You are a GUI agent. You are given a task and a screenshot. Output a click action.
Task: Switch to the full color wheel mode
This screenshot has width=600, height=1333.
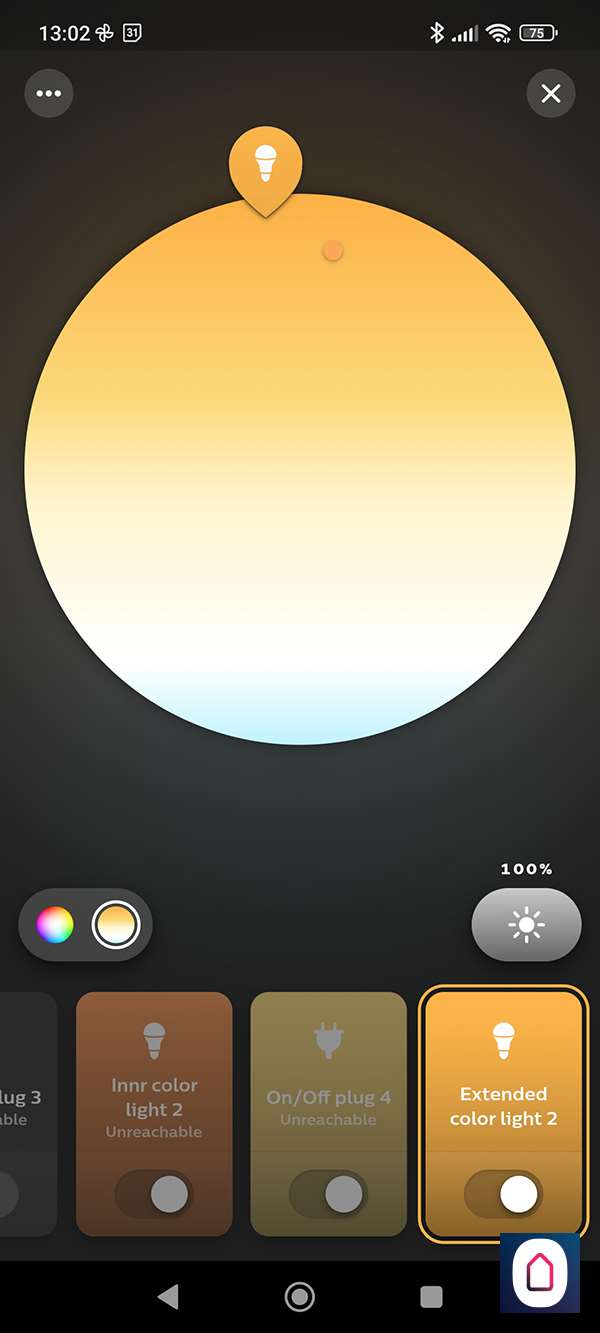pyautogui.click(x=55, y=925)
